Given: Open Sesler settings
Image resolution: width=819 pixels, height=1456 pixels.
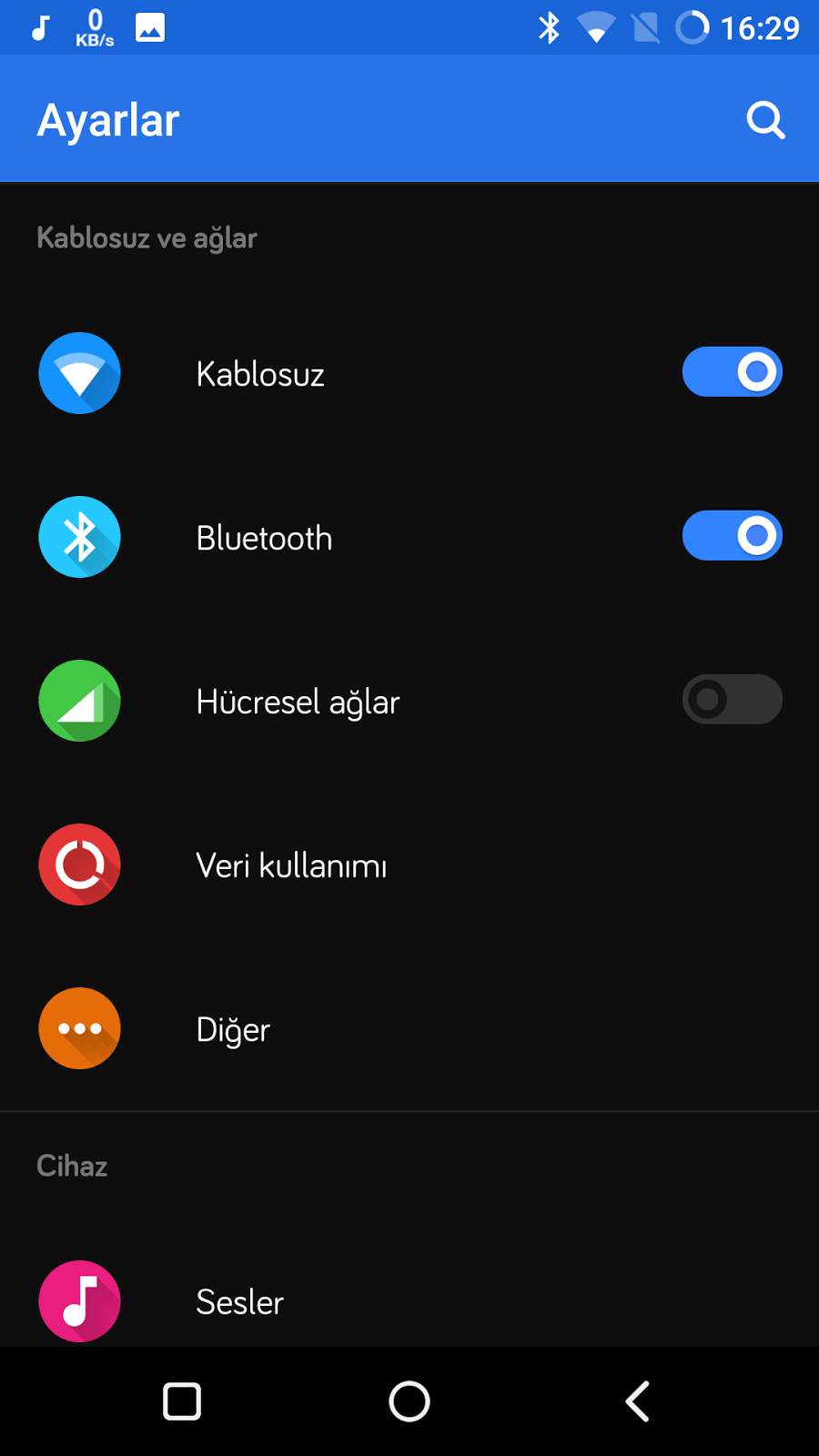Looking at the screenshot, I should point(409,1301).
